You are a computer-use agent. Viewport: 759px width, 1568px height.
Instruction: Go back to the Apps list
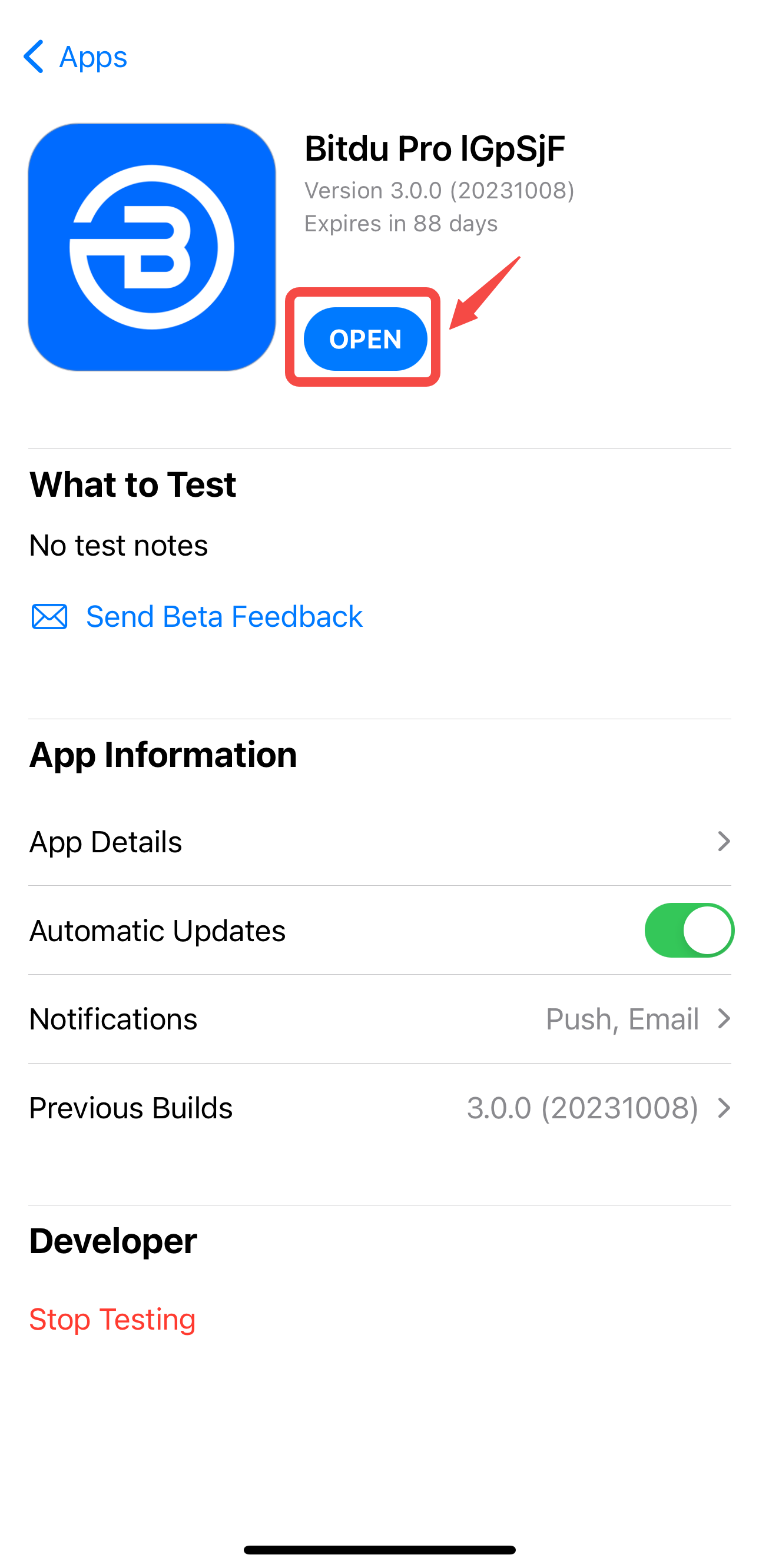[74, 57]
